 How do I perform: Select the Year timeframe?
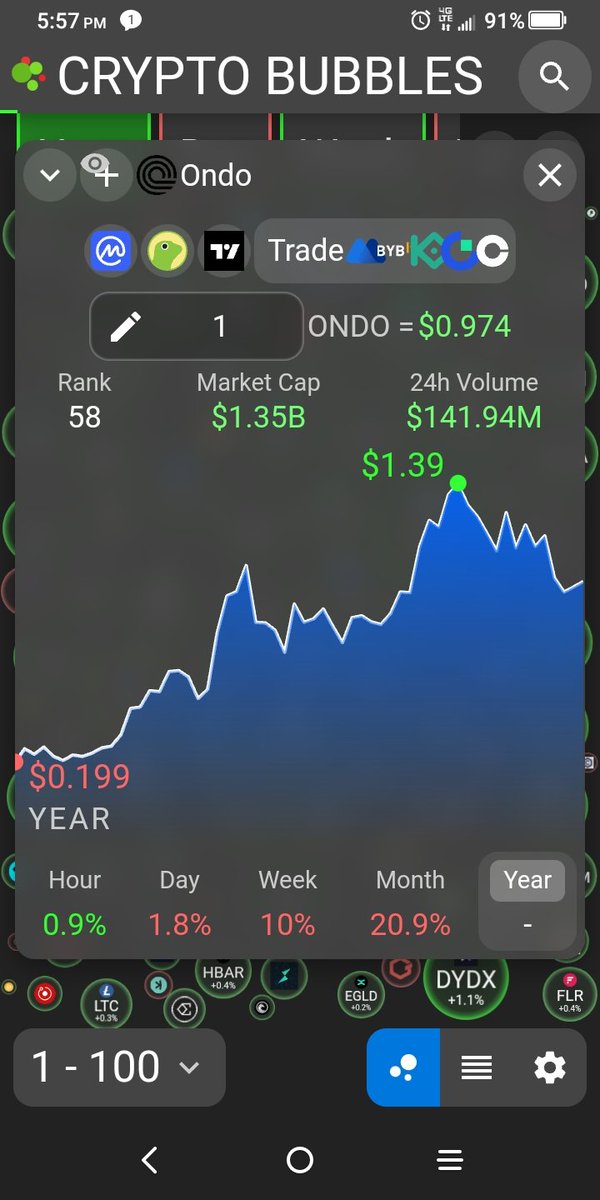pos(527,903)
